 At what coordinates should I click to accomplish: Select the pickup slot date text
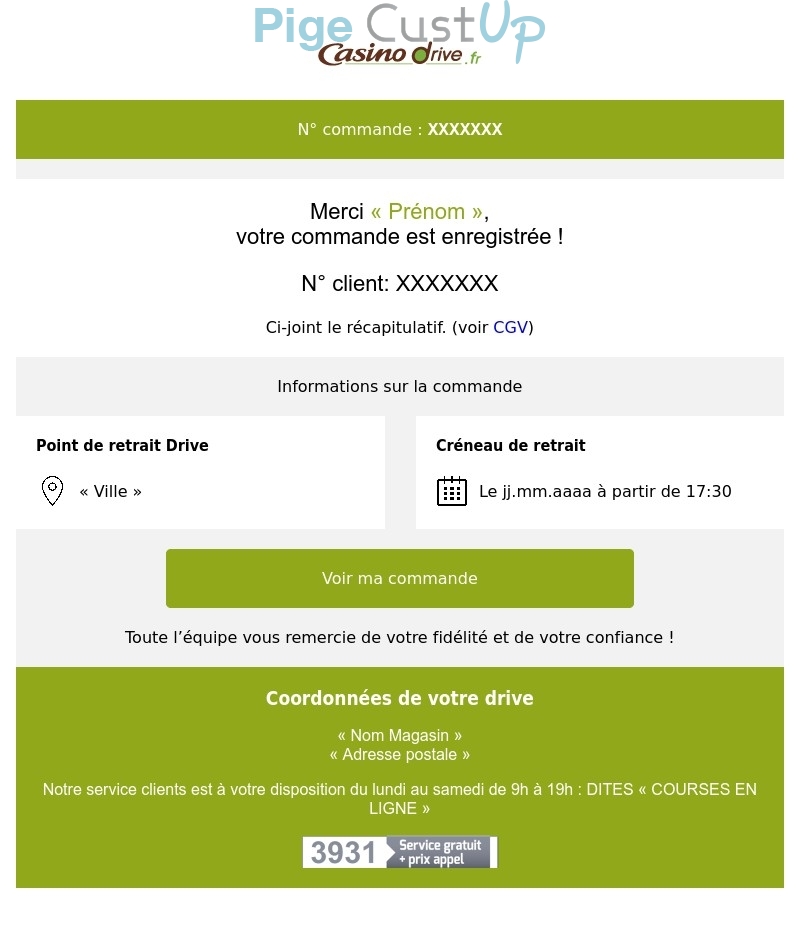pyautogui.click(x=605, y=491)
